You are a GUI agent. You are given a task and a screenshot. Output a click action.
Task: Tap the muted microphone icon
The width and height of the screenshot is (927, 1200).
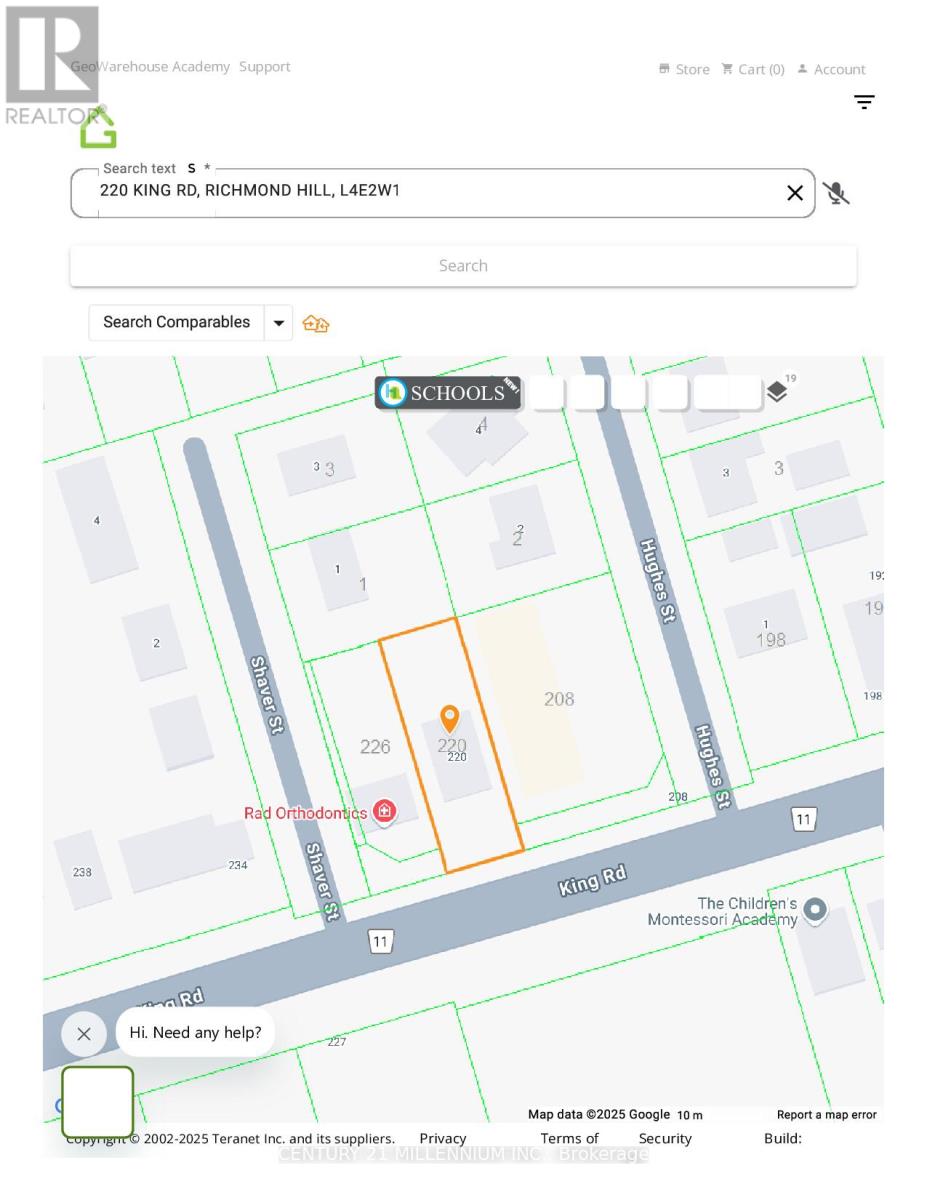(x=836, y=193)
